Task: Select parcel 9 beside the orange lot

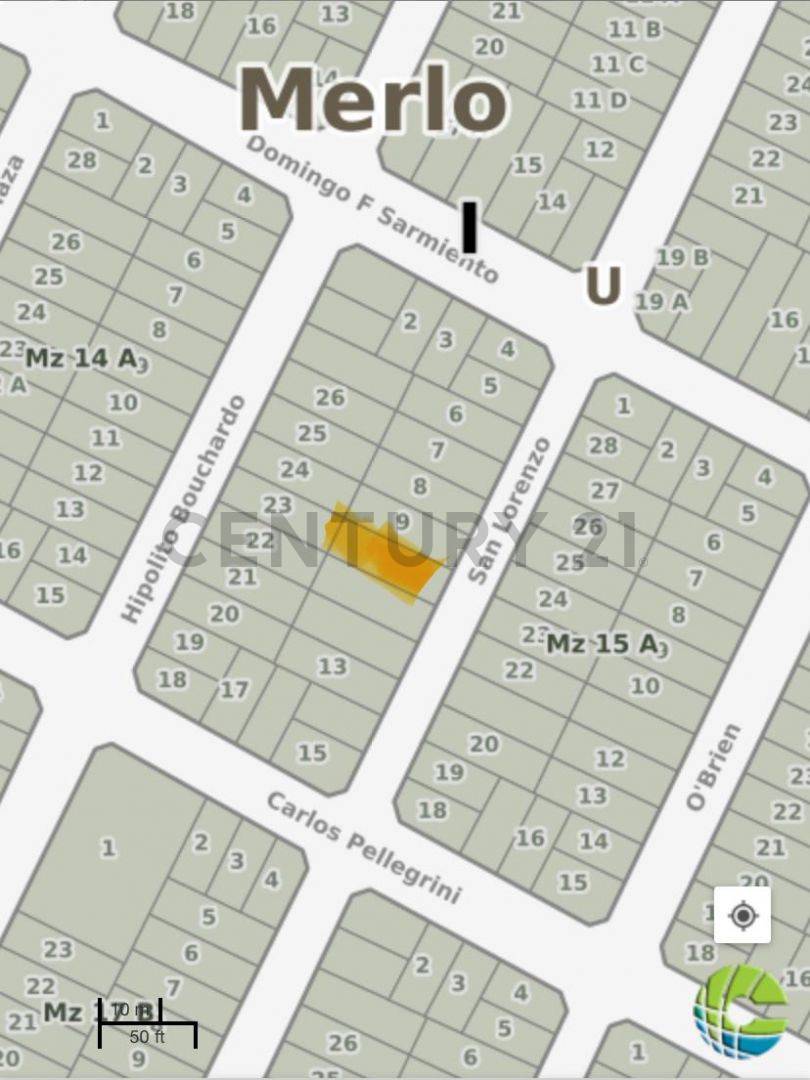Action: (x=405, y=521)
